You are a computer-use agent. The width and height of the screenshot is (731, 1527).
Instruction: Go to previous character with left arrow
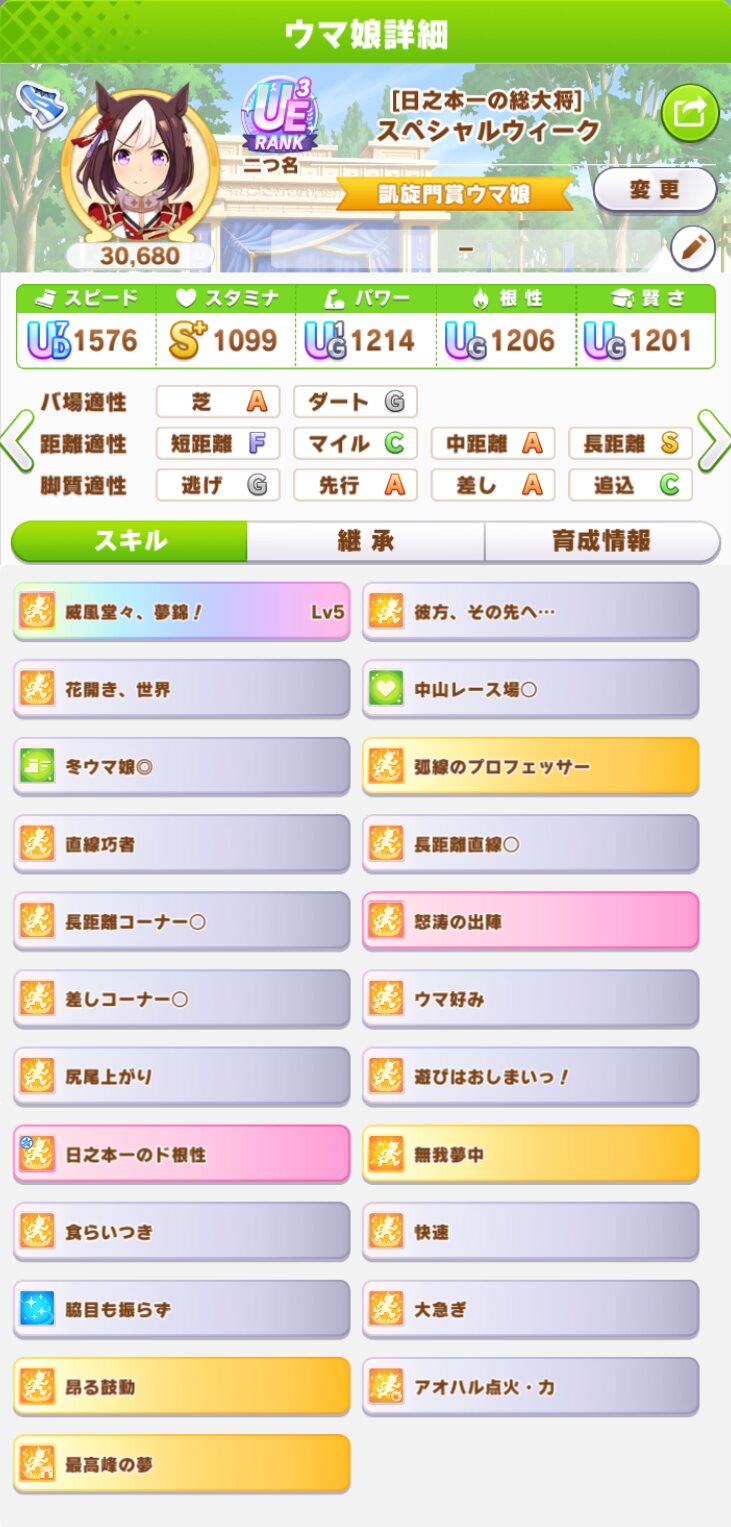point(17,441)
